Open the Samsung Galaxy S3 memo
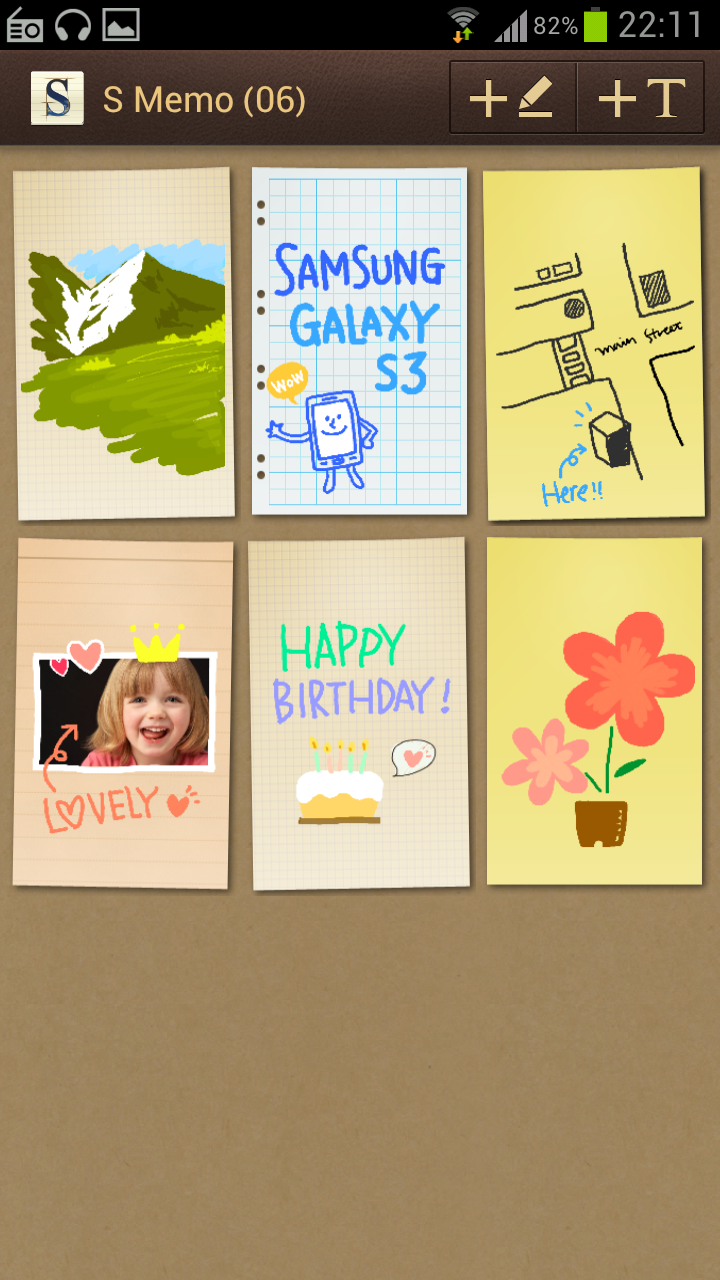720x1280 pixels. [x=359, y=341]
